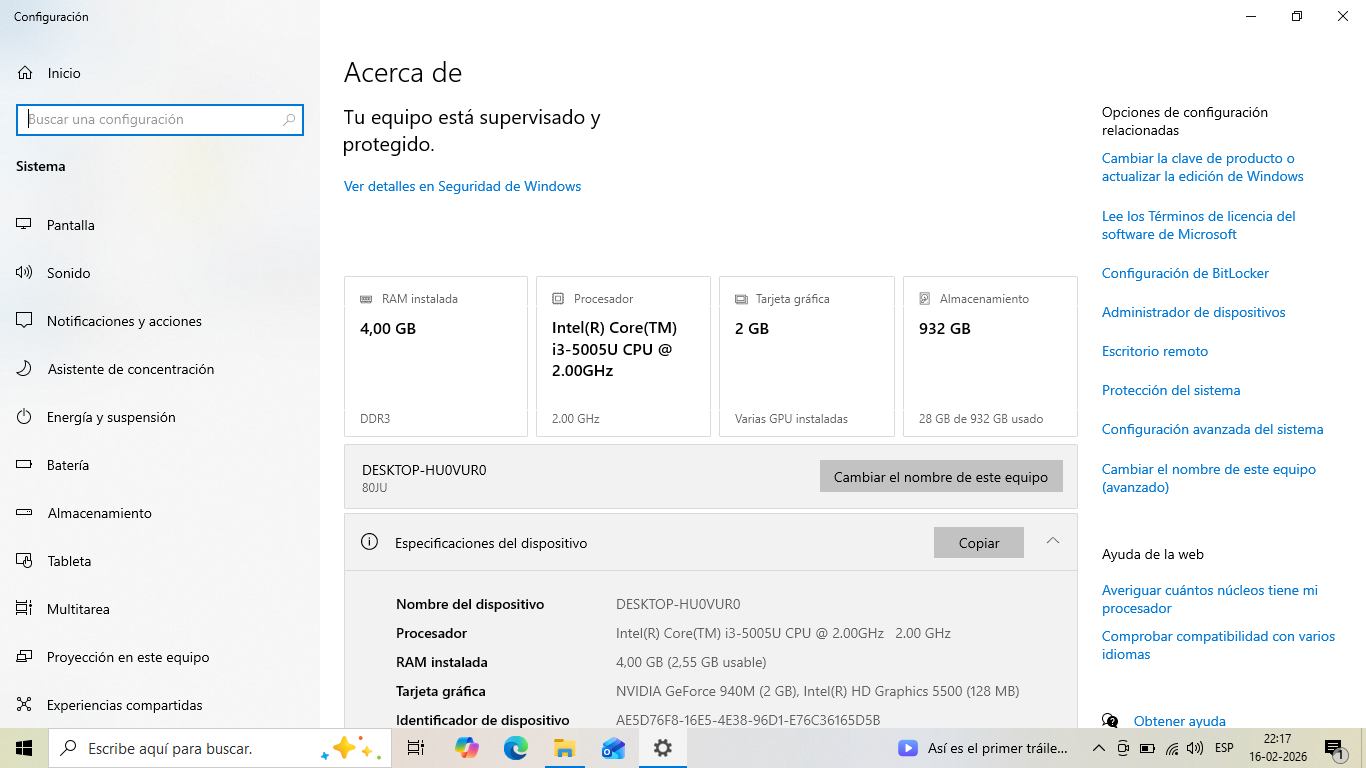Launch File Explorer from the taskbar
This screenshot has height=768, width=1366.
click(x=564, y=748)
